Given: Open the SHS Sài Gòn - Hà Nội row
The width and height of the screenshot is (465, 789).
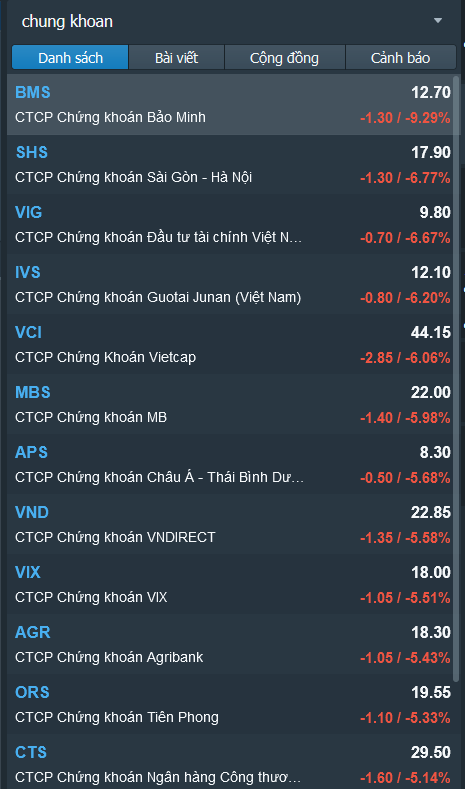Looking at the screenshot, I should 230,165.
